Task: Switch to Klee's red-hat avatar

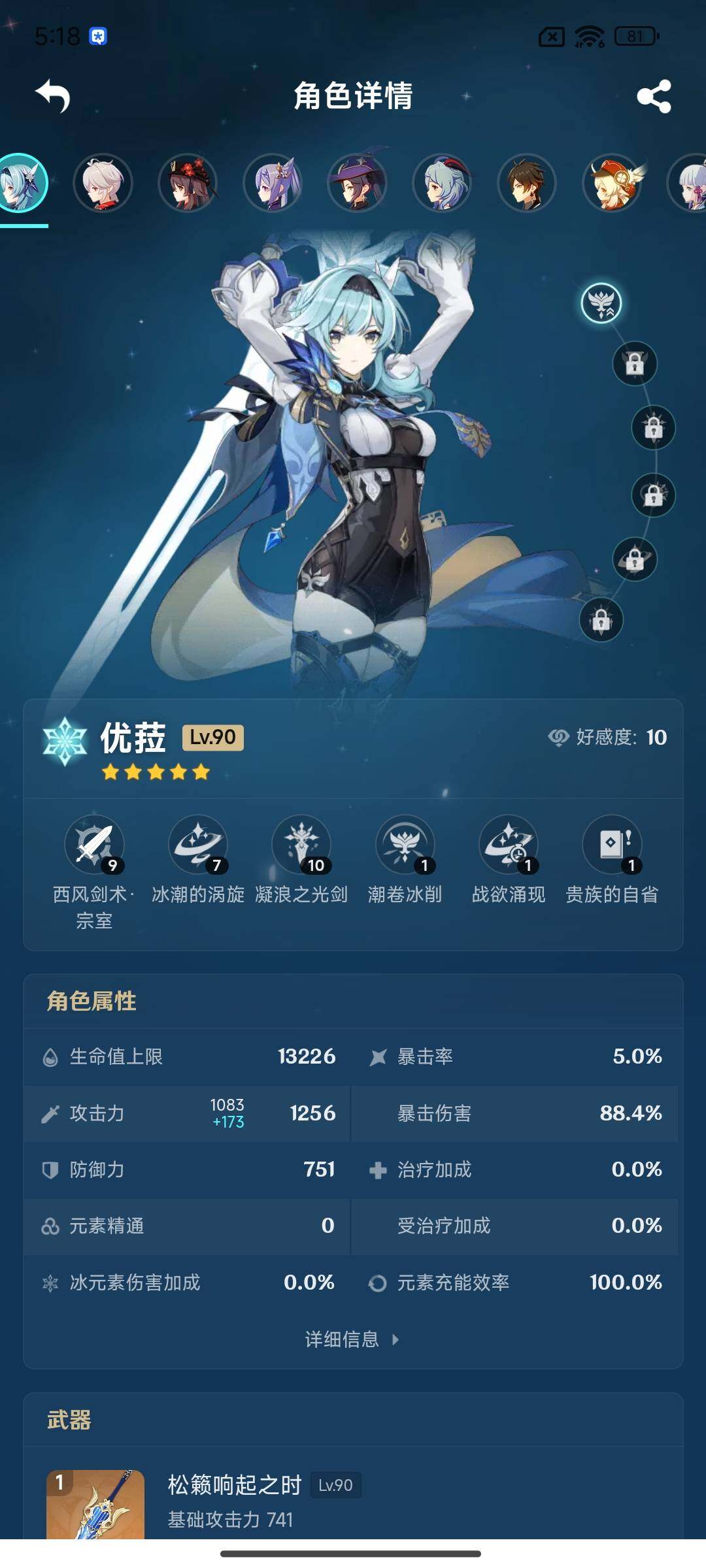Action: pos(612,183)
